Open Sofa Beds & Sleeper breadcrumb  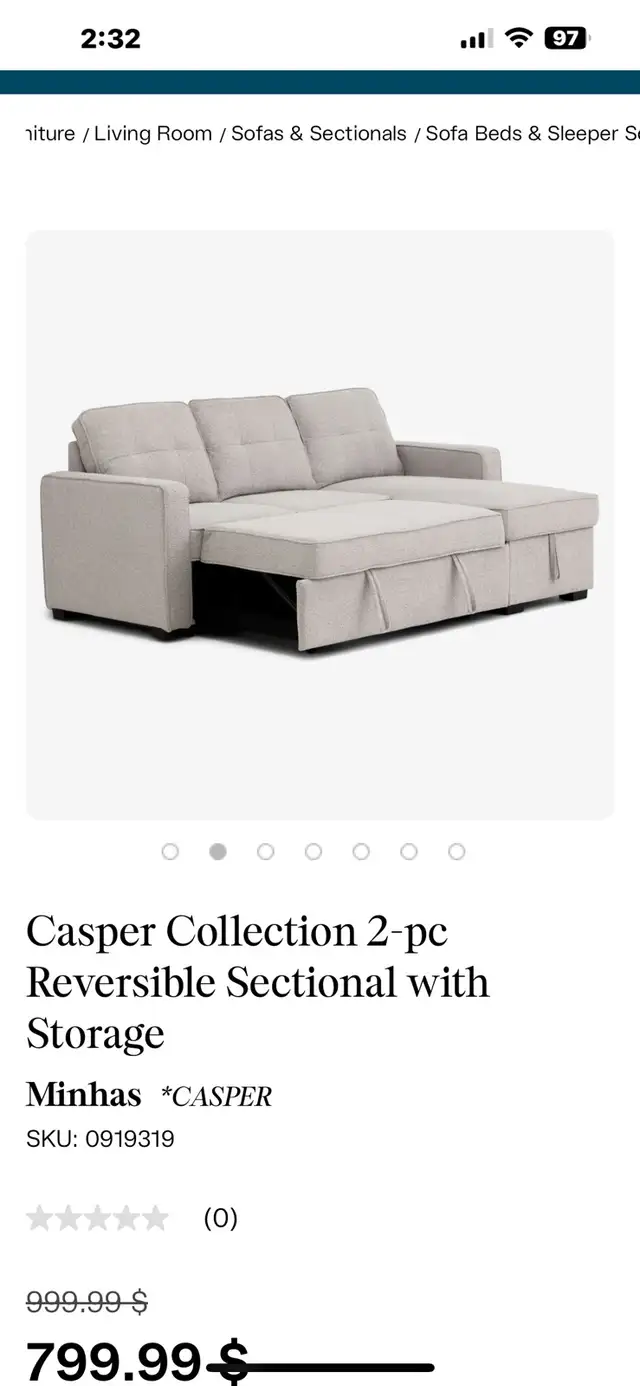tap(533, 134)
